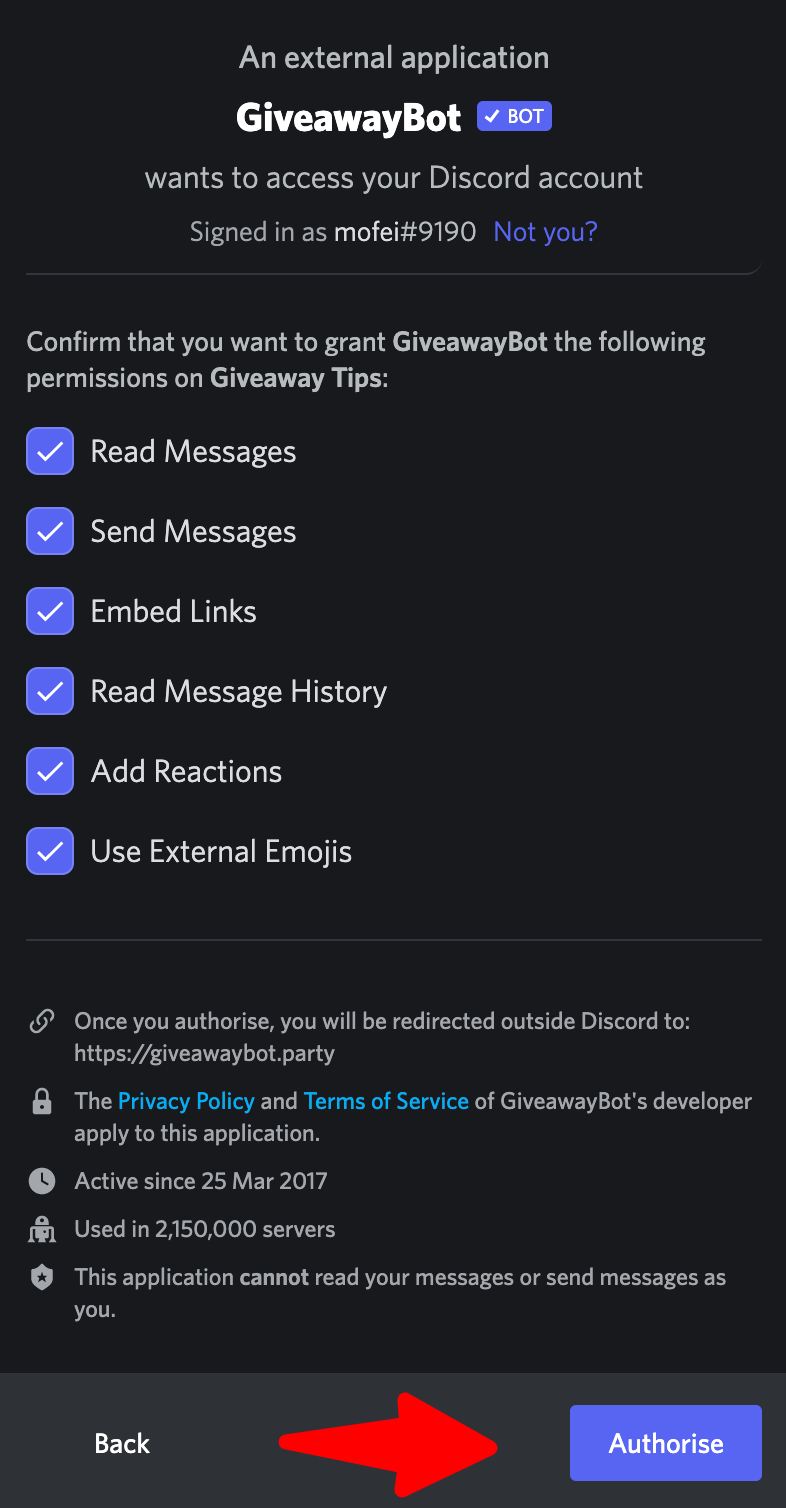Viewport: 786px width, 1508px height.
Task: Tap the Authorise button
Action: (x=666, y=1443)
